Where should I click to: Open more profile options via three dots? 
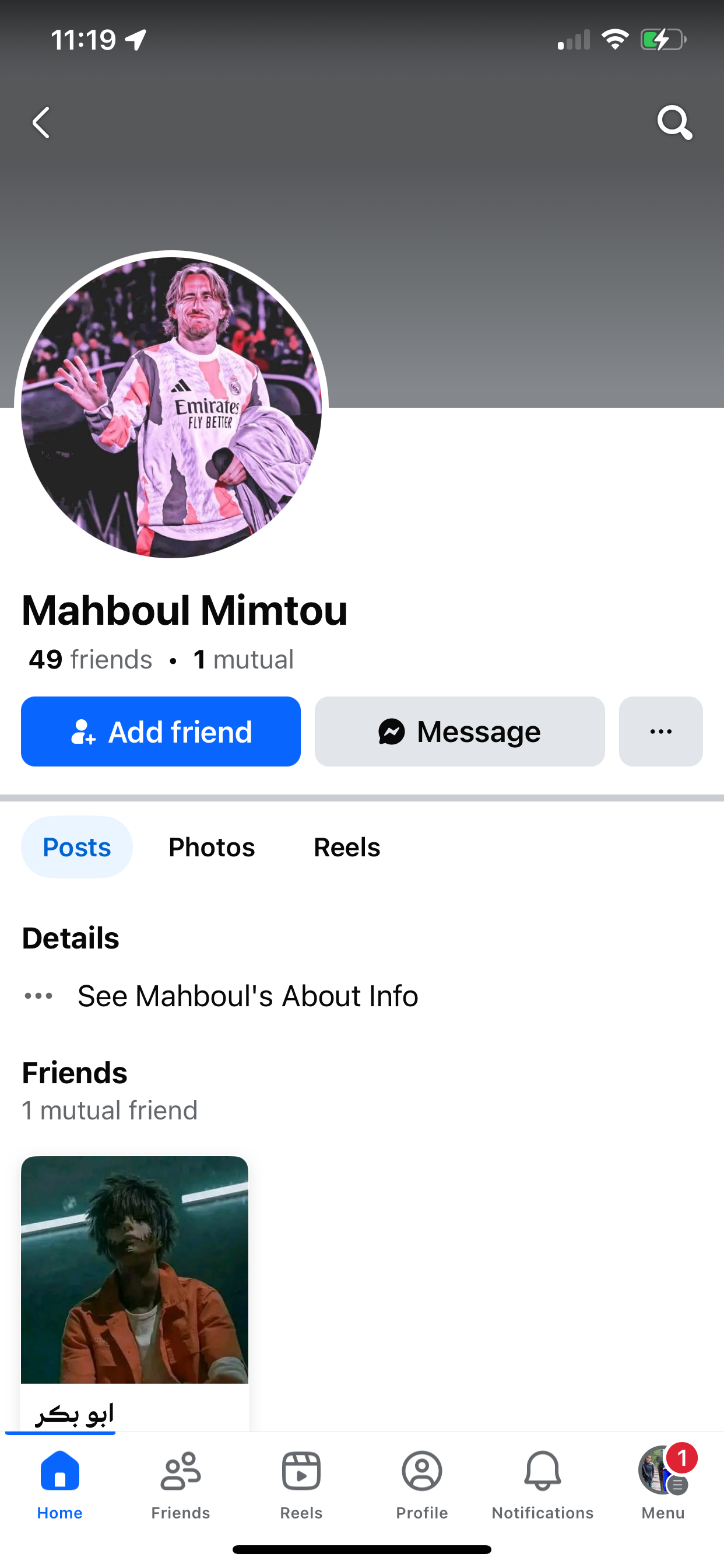pos(660,731)
